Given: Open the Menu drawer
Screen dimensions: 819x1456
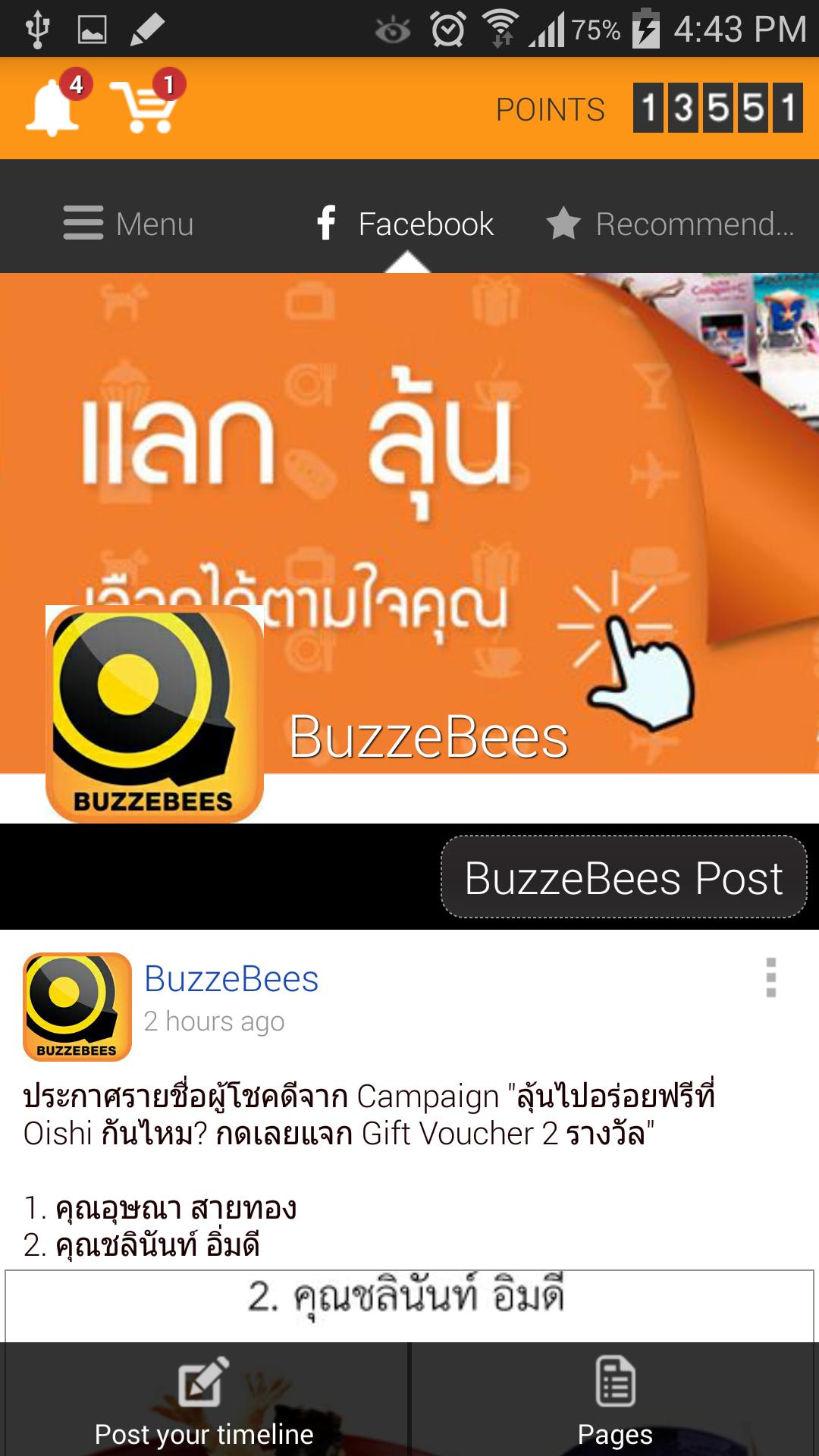Looking at the screenshot, I should (x=129, y=224).
